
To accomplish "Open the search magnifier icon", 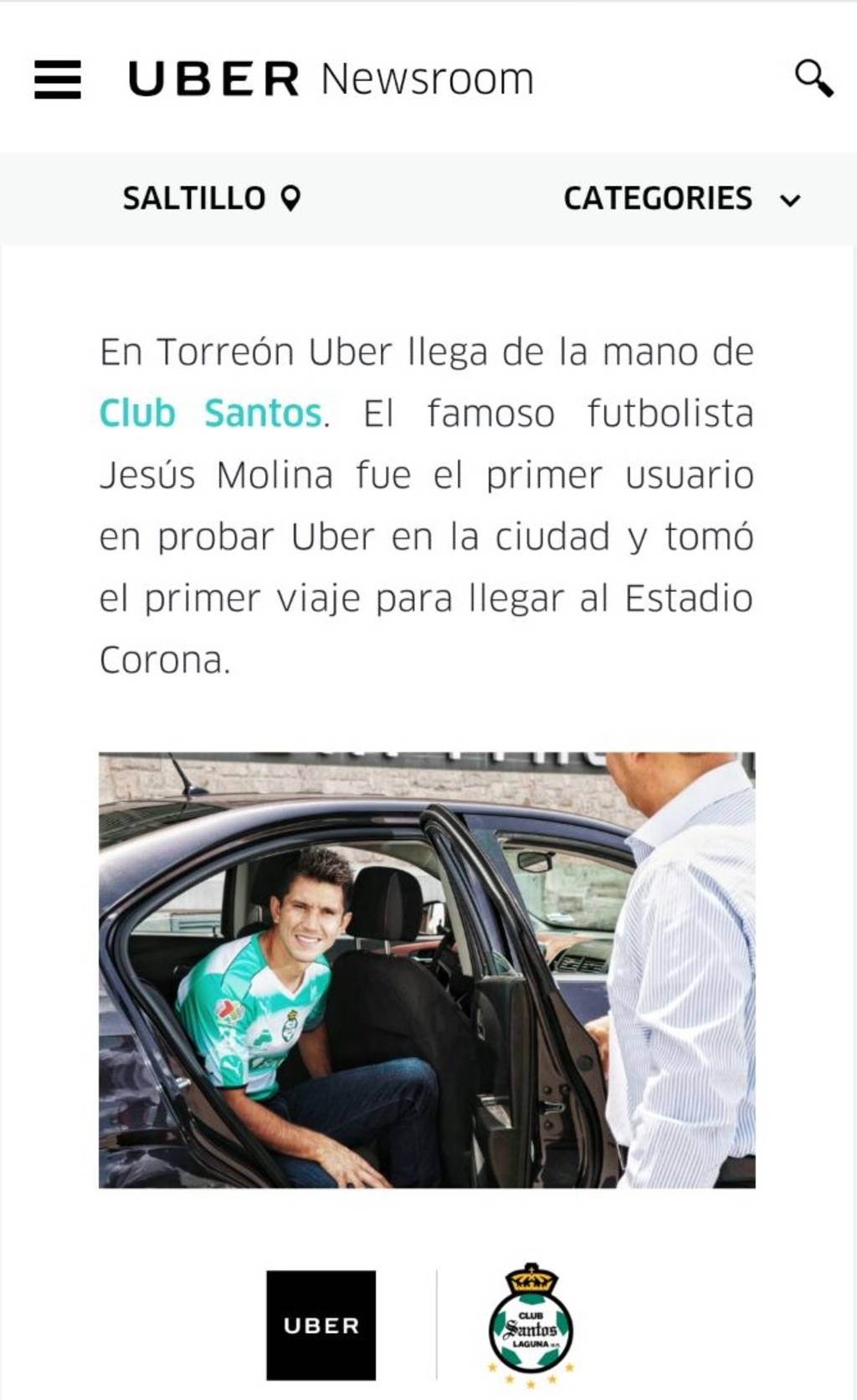I will (813, 79).
